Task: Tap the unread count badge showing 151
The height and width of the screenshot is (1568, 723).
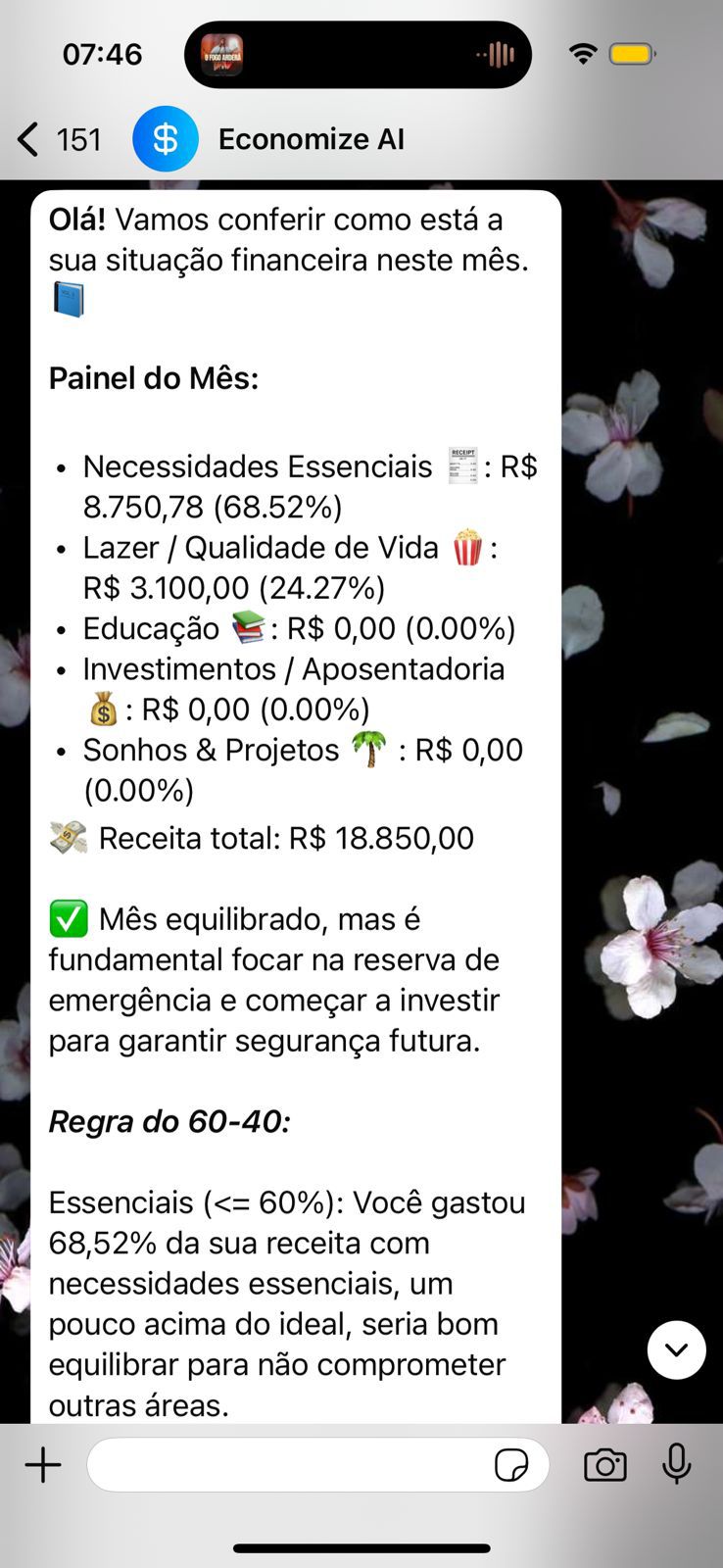Action: pos(76,138)
